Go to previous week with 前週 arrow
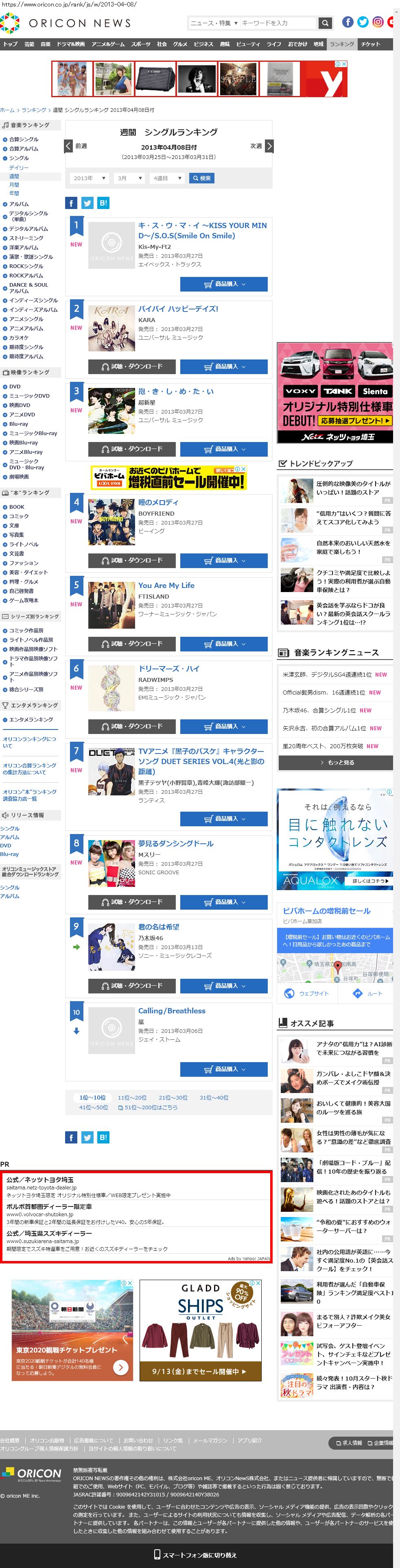Image resolution: width=400 pixels, height=1568 pixels. (68, 146)
